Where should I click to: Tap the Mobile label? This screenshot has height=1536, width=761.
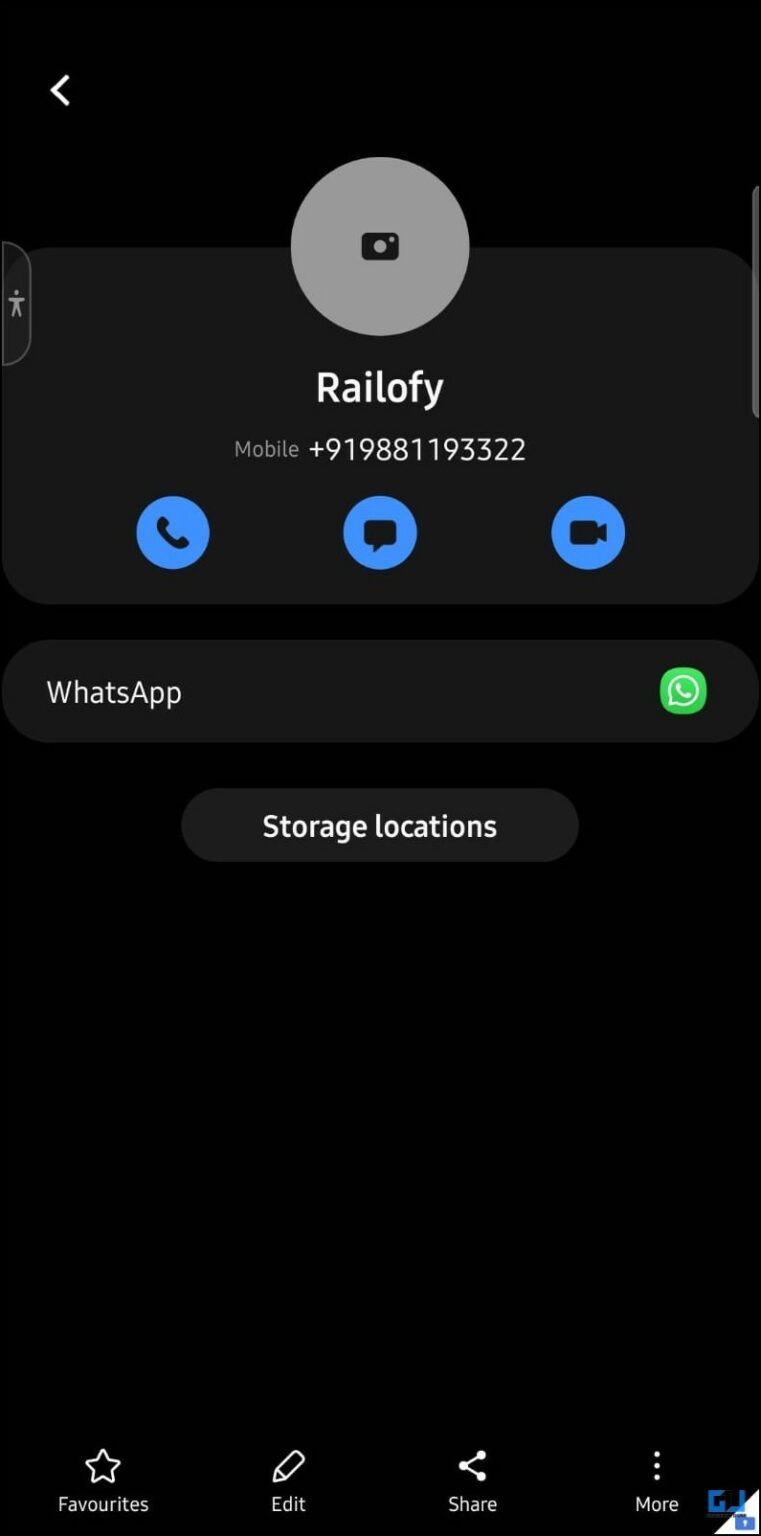click(x=266, y=449)
